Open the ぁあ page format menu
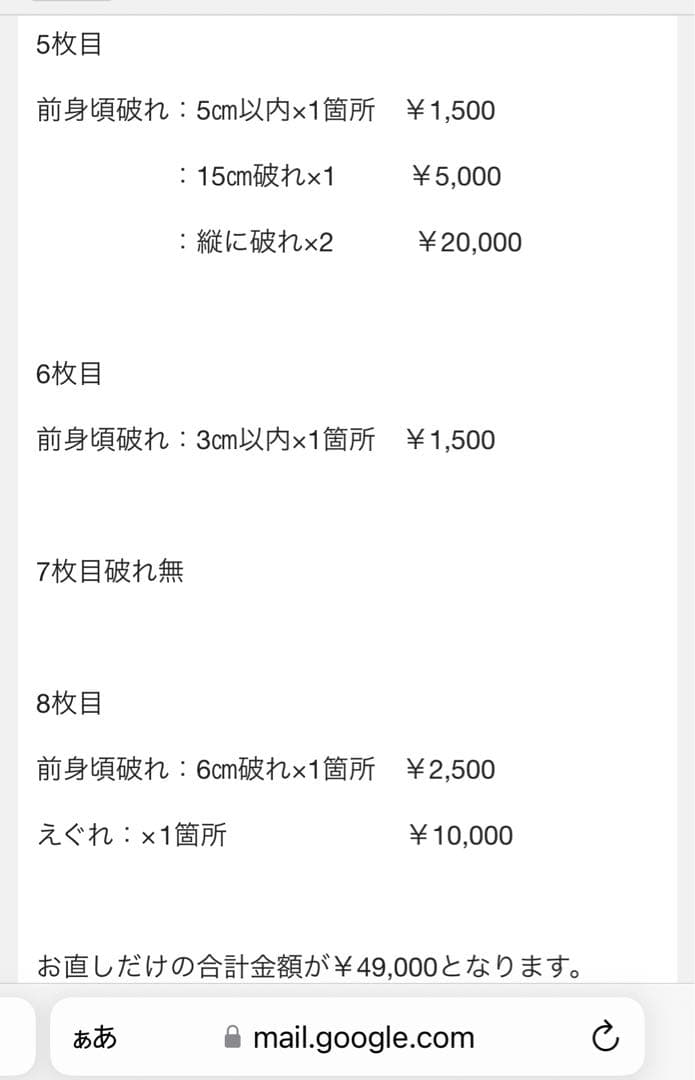Viewport: 695px width, 1080px height. pos(95,1038)
